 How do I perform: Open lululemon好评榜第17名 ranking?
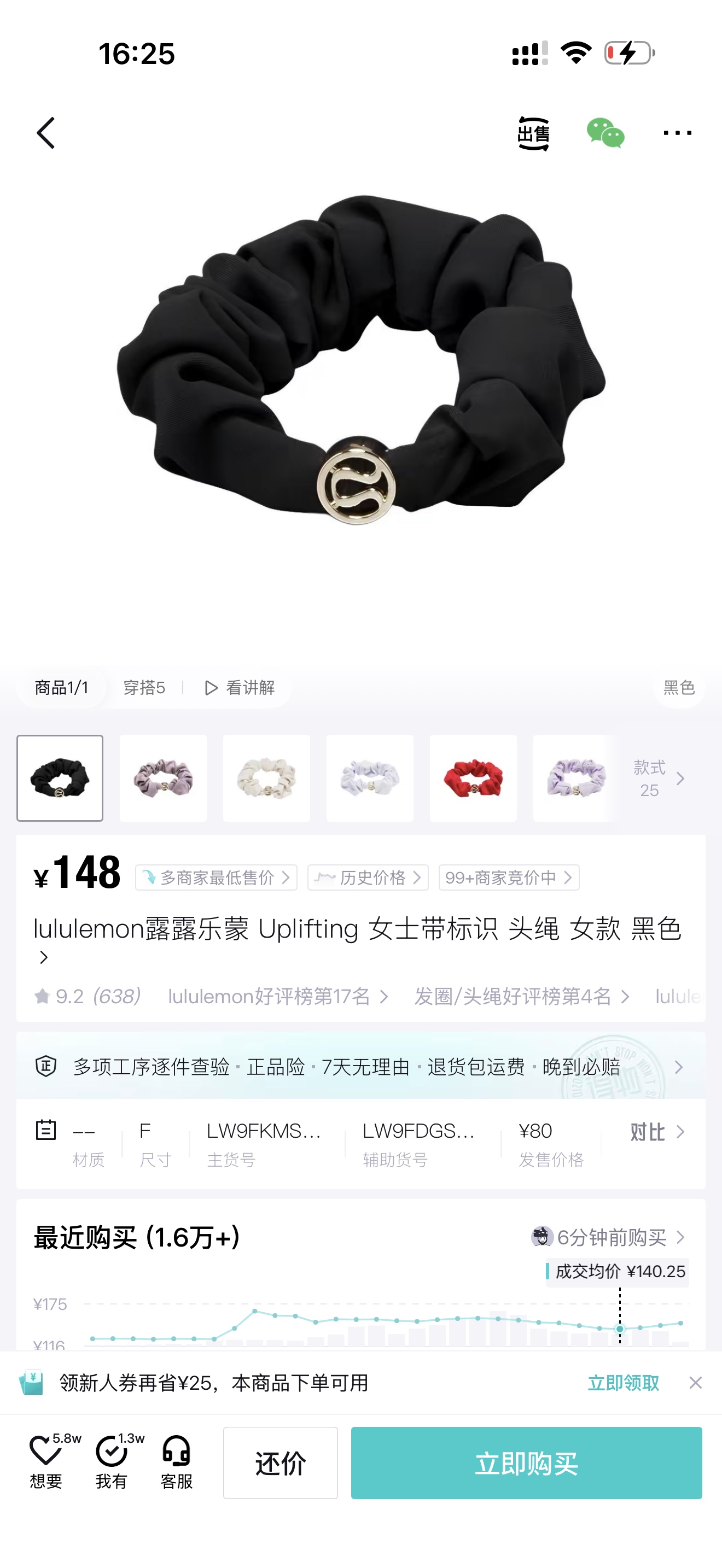coord(278,997)
